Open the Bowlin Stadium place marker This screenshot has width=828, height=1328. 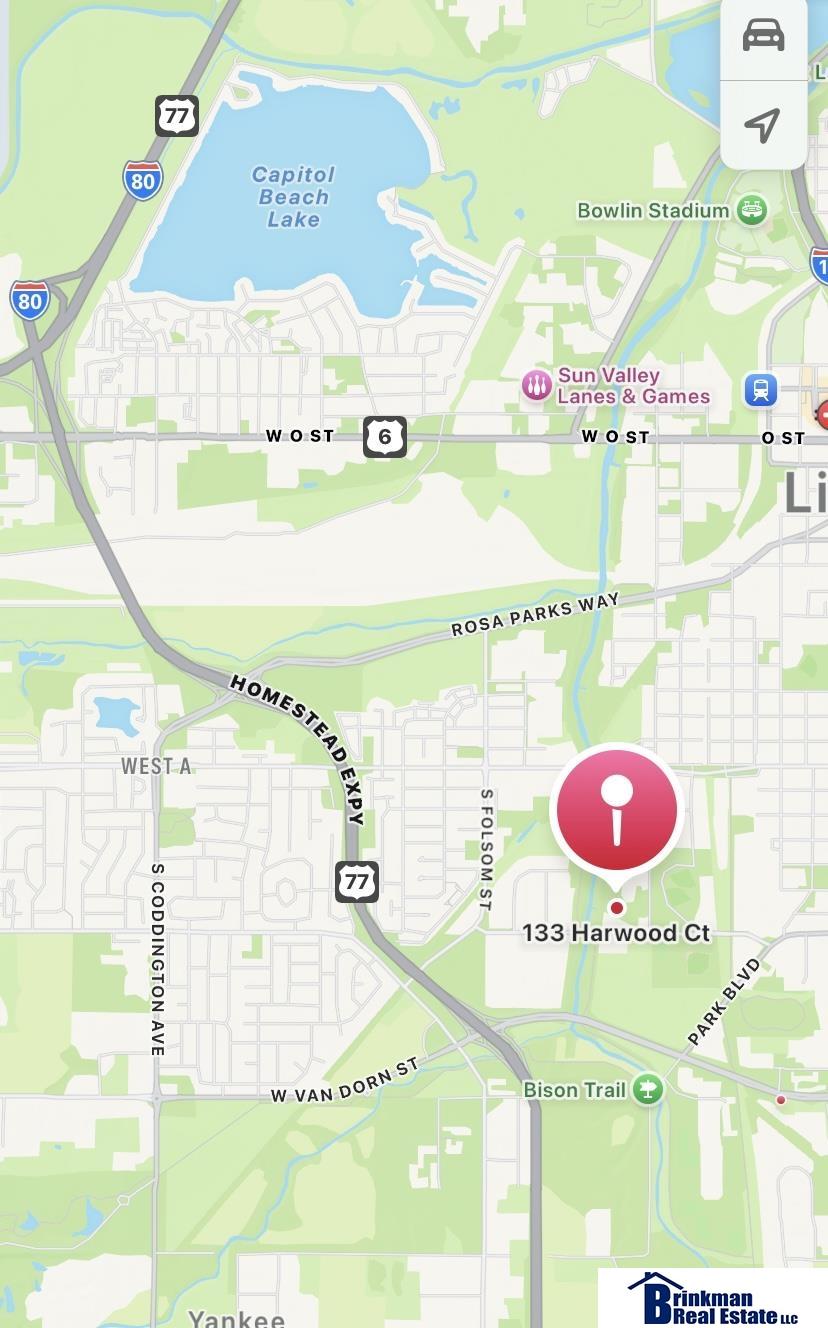pos(751,210)
